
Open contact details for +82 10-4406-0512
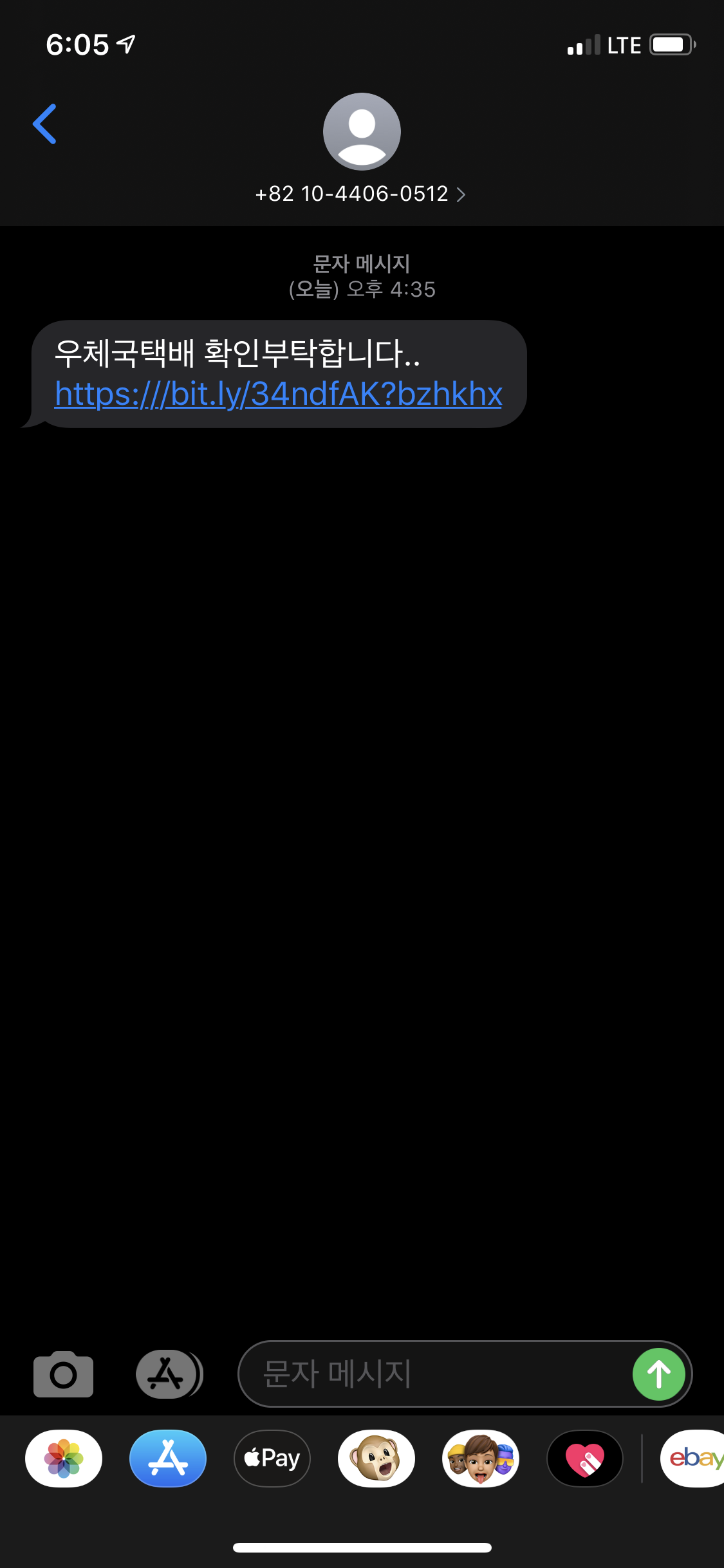tap(360, 194)
